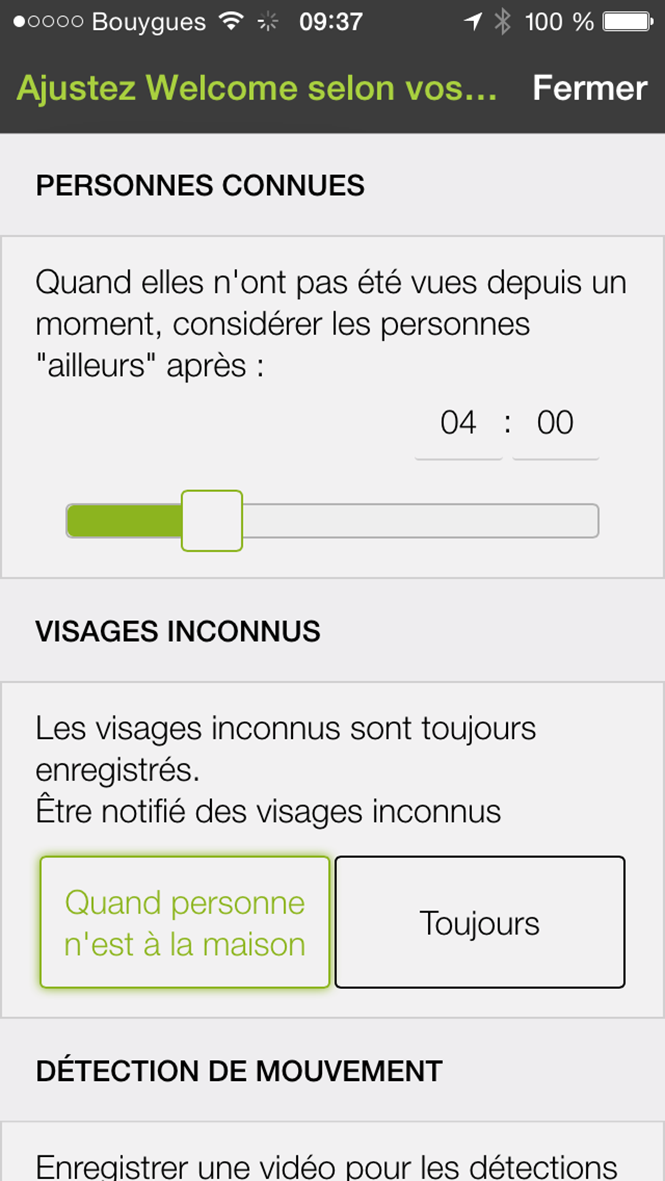Viewport: 665px width, 1181px height.
Task: Tap the away-delay slider handle
Action: pyautogui.click(x=212, y=521)
